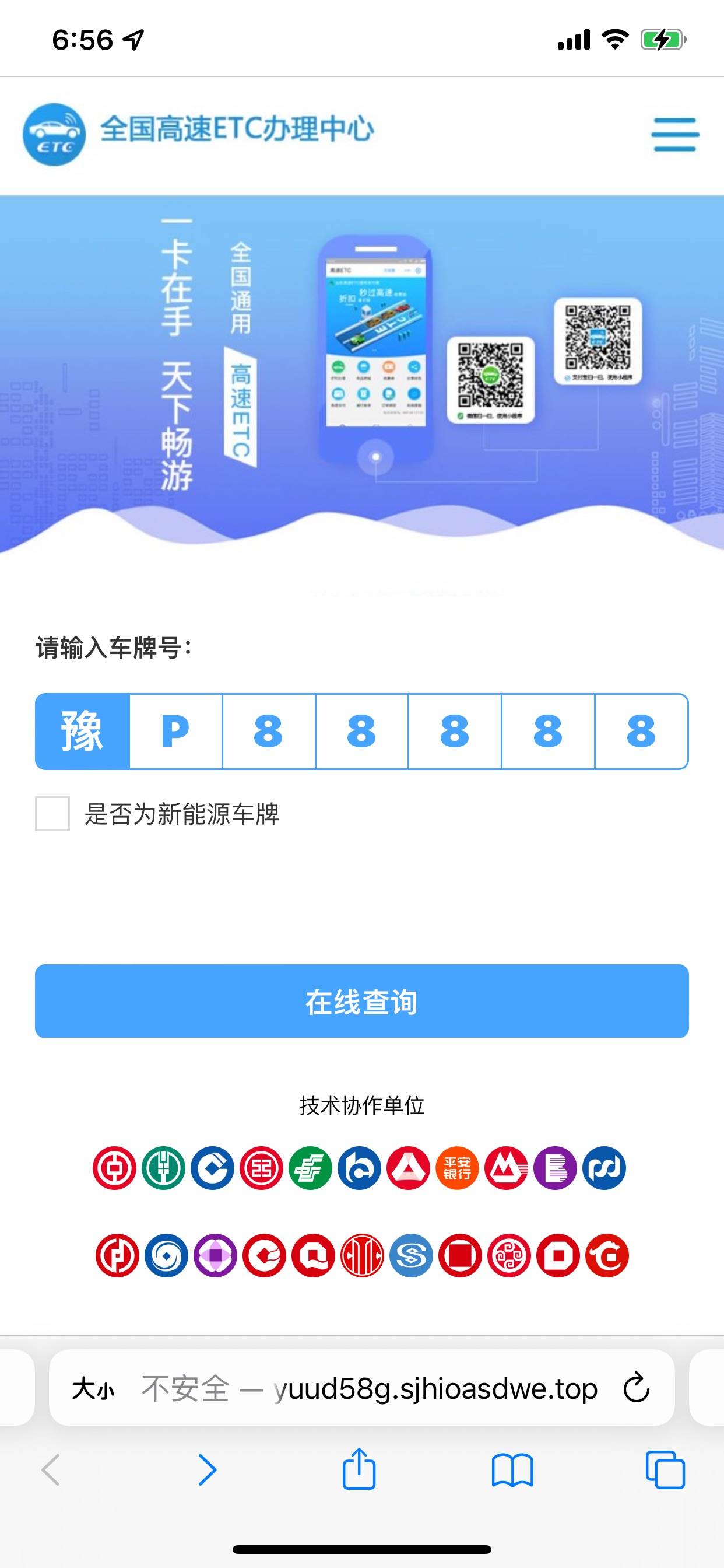Screen dimensions: 724x1568
Task: Open Safari bookmarks
Action: click(x=512, y=1470)
